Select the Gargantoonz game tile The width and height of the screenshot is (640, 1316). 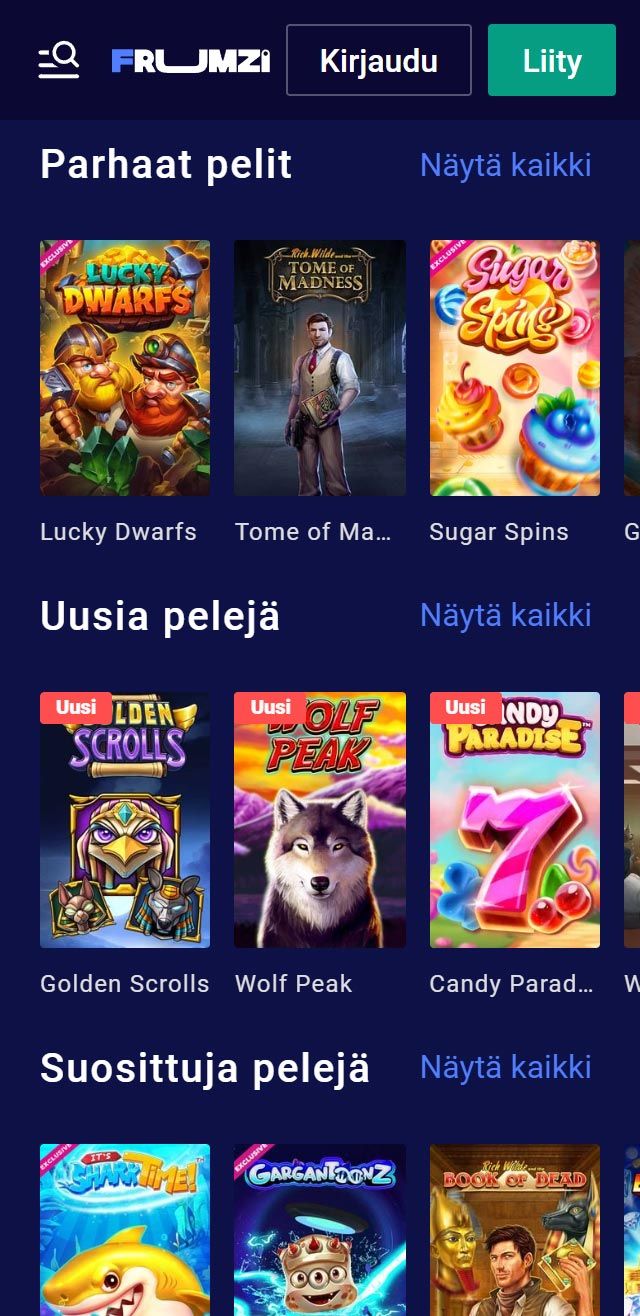320,1230
